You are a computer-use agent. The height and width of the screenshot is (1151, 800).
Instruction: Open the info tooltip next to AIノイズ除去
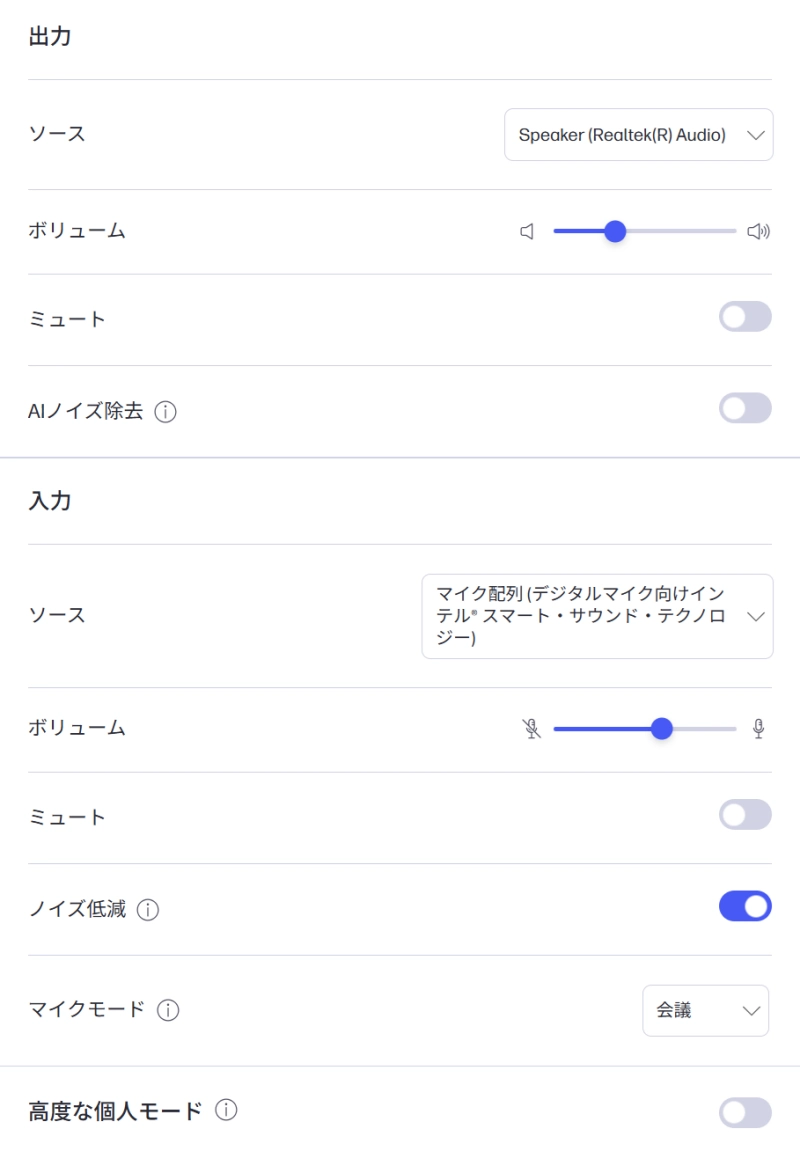166,412
